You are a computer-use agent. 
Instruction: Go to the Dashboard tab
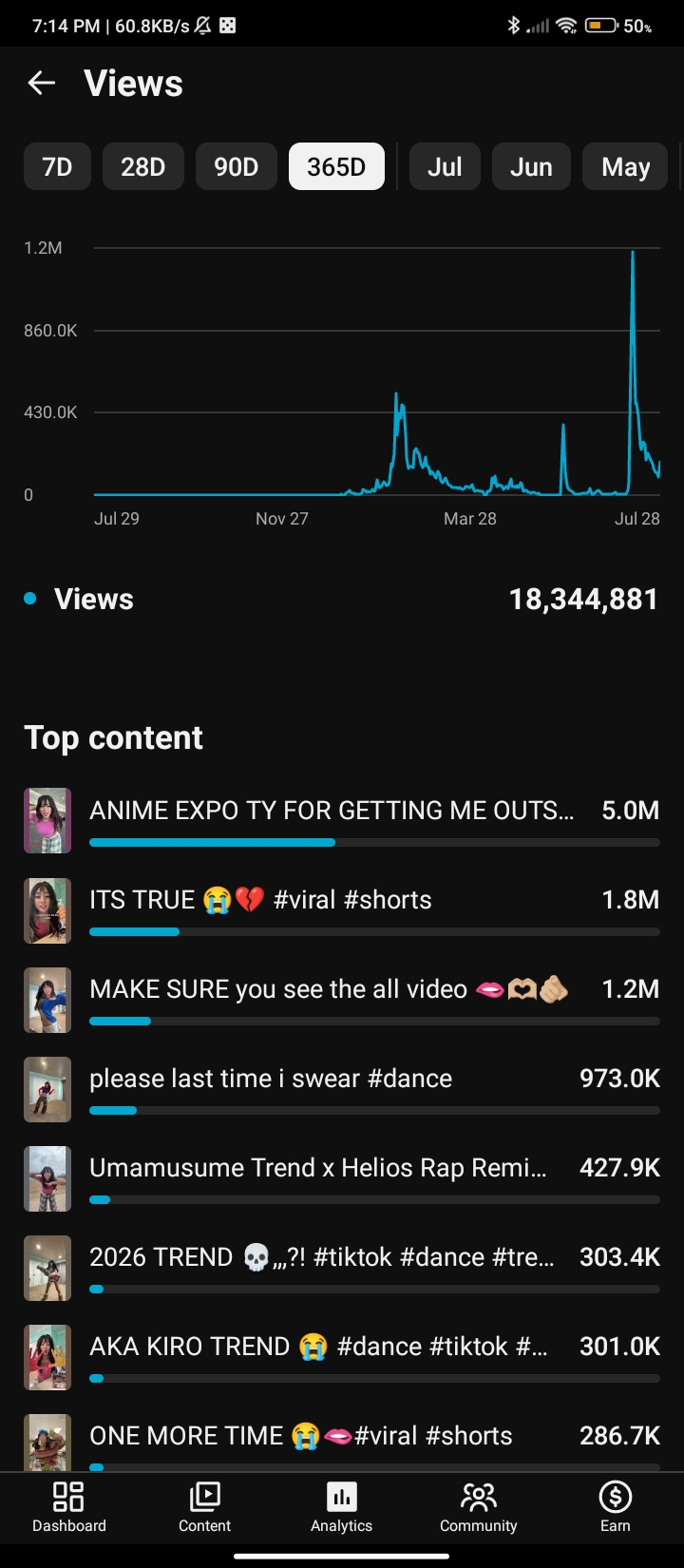click(x=69, y=1507)
